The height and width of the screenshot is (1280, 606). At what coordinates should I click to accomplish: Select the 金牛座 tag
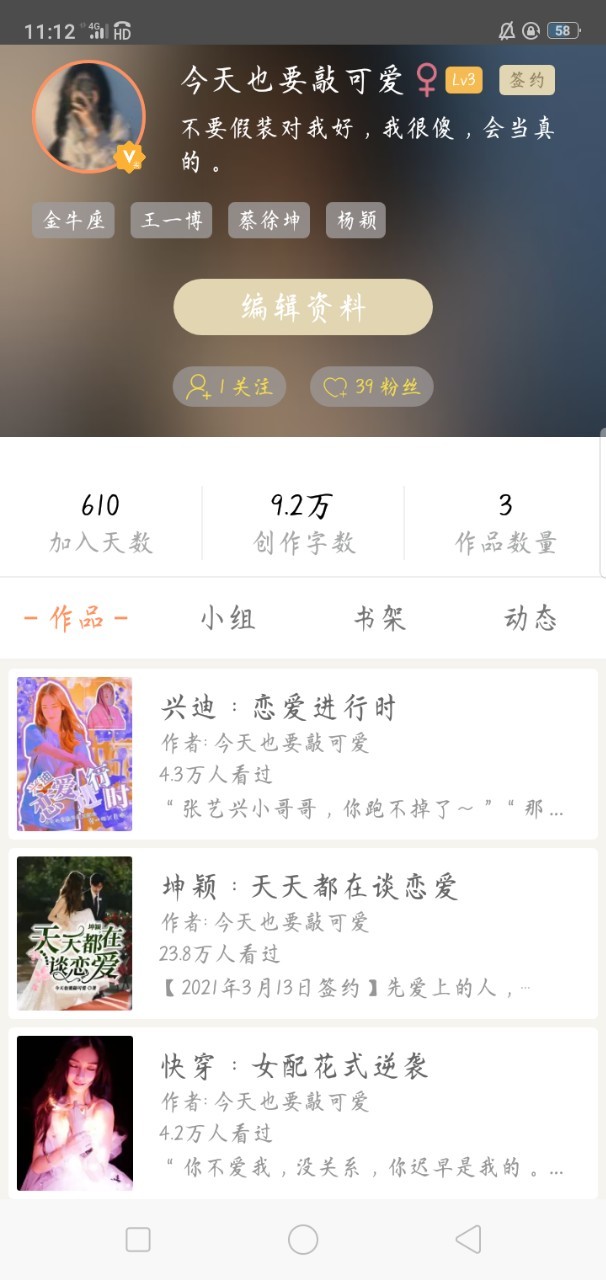(x=73, y=220)
